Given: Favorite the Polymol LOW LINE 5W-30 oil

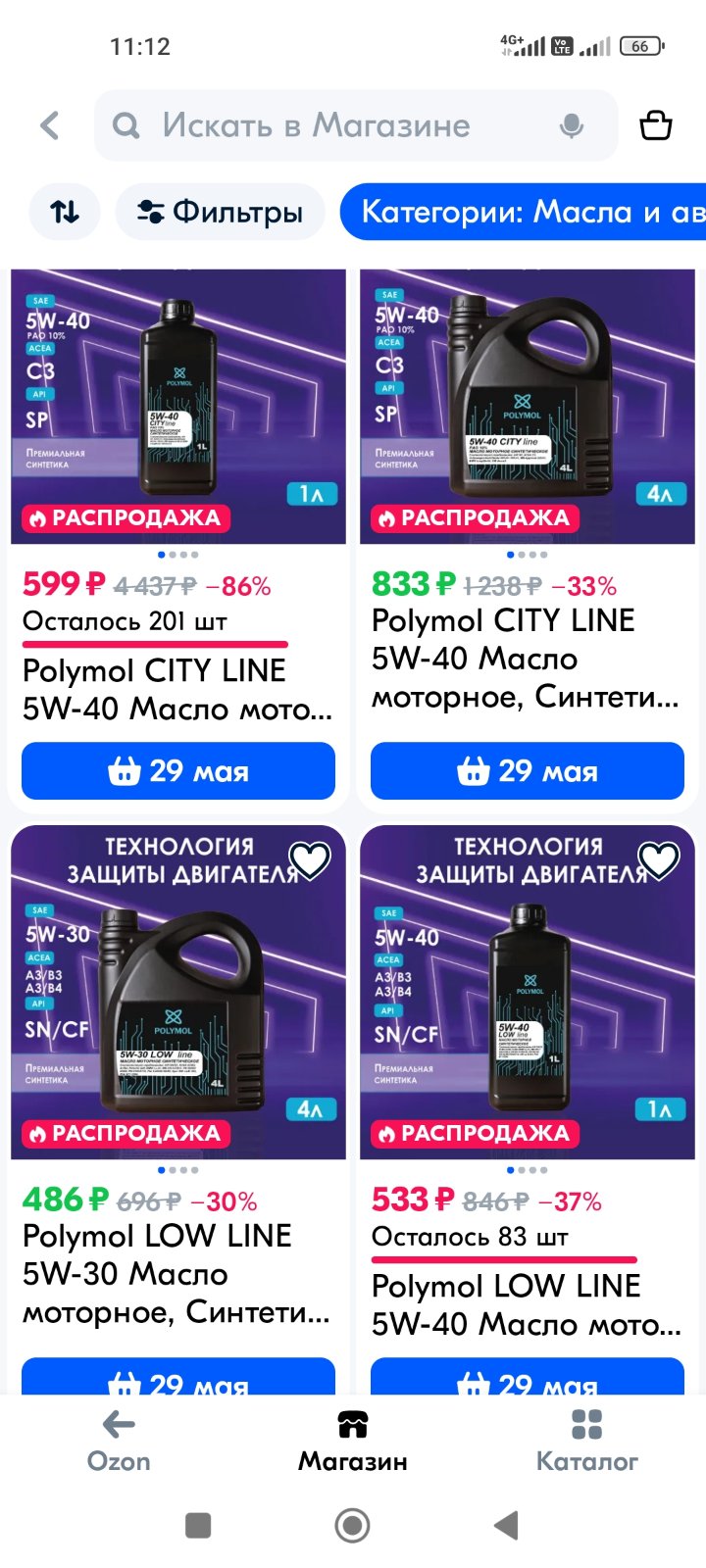Looking at the screenshot, I should pyautogui.click(x=311, y=859).
